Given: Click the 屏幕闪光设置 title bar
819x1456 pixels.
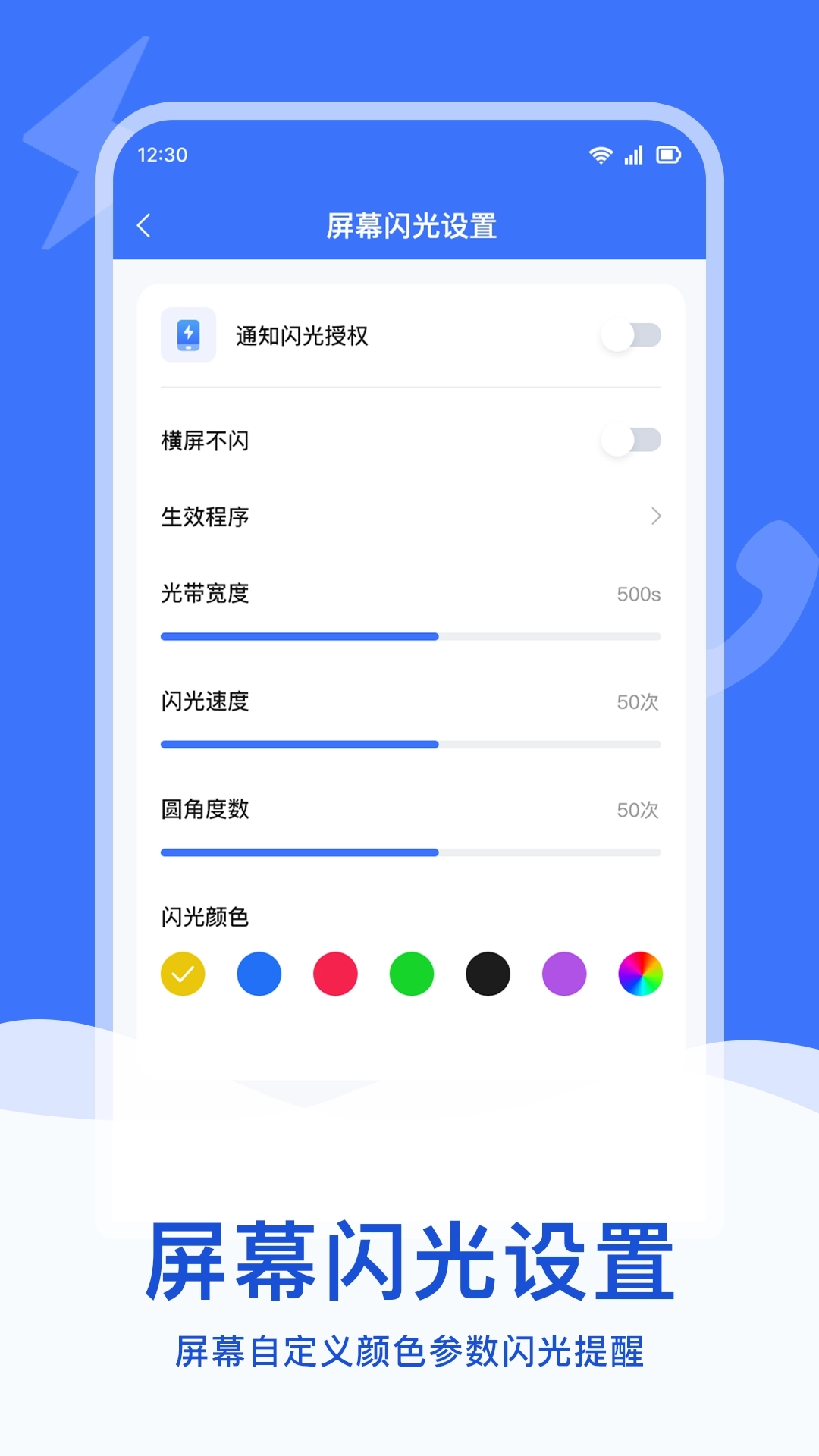Looking at the screenshot, I should (409, 224).
